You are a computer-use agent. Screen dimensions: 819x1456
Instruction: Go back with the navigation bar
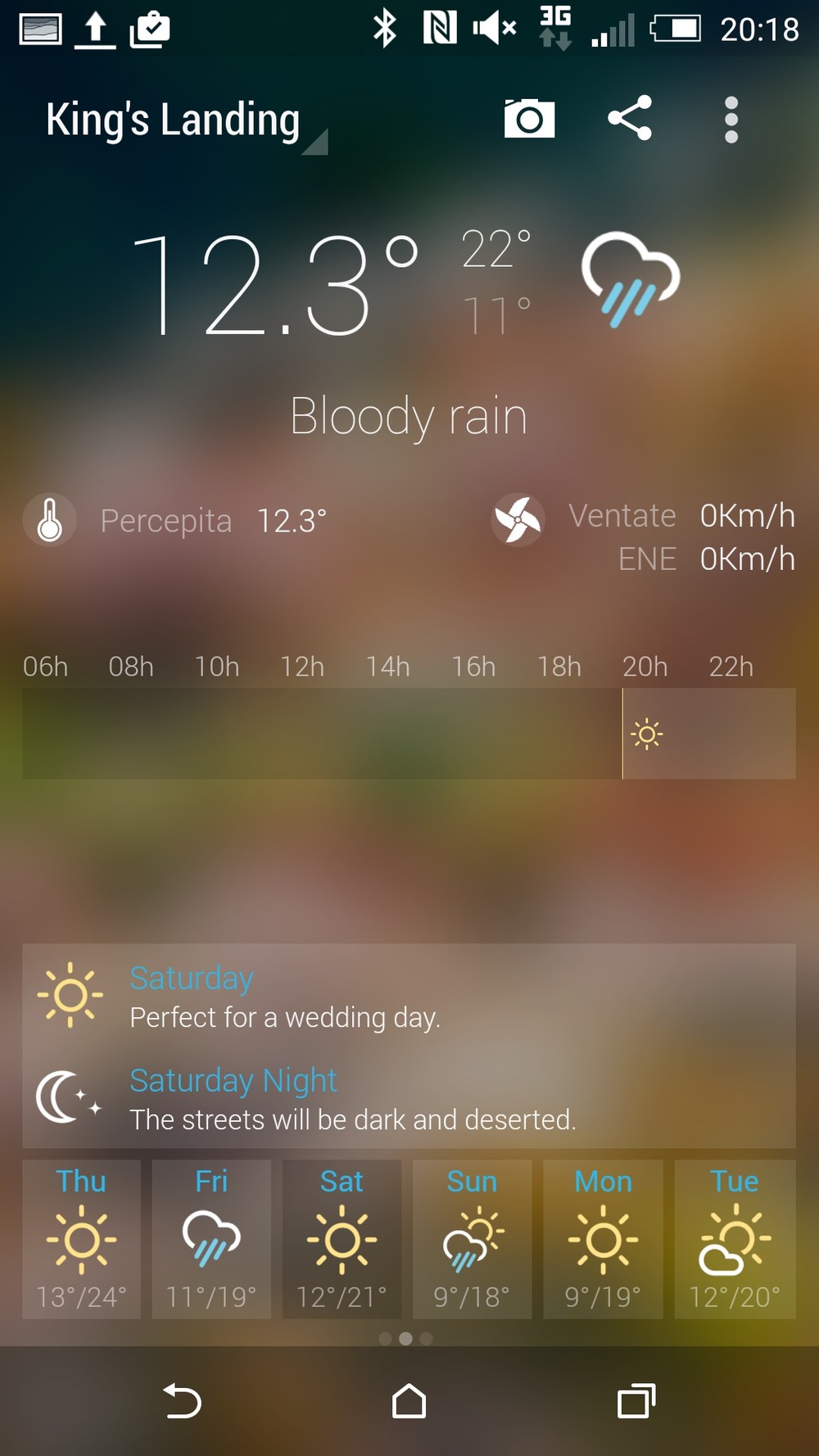coord(182,1400)
